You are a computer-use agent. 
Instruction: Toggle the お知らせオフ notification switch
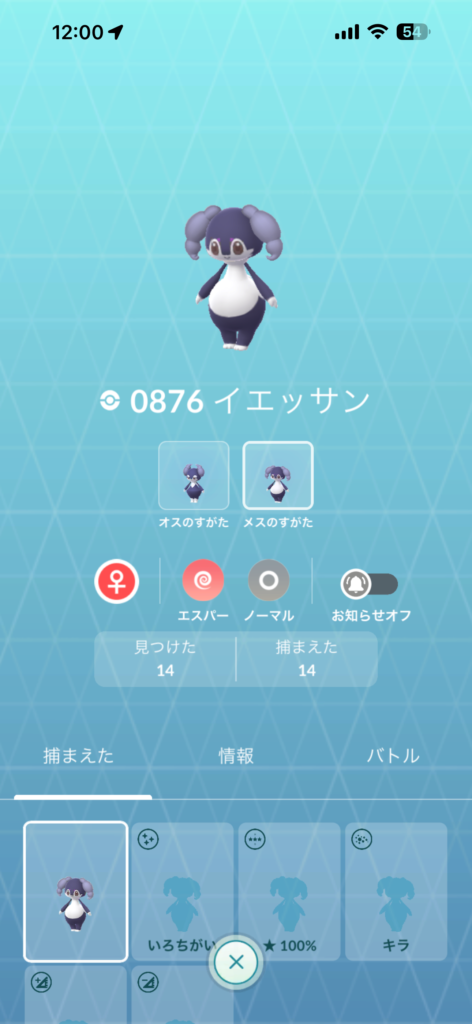click(x=370, y=584)
